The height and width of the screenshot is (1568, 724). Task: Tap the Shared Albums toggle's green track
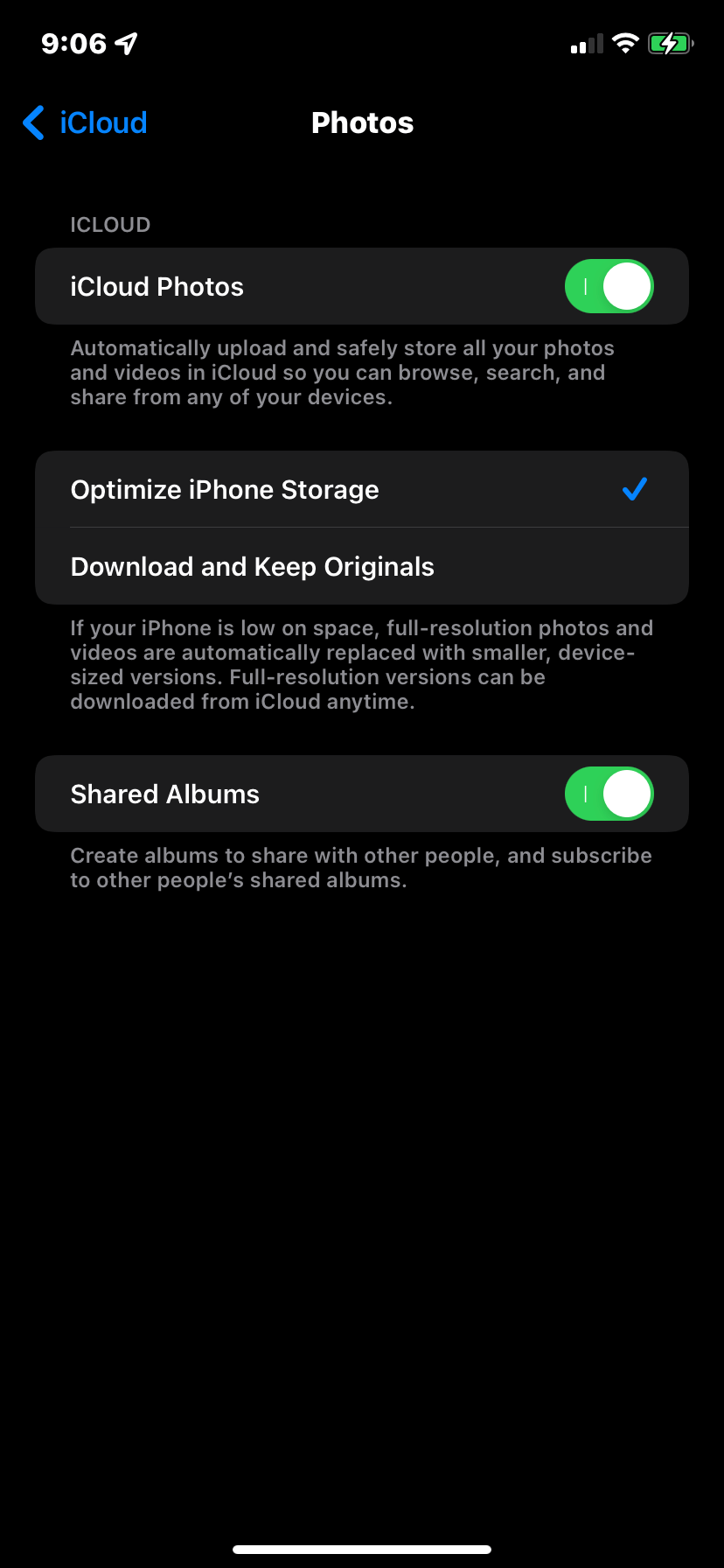[x=588, y=794]
